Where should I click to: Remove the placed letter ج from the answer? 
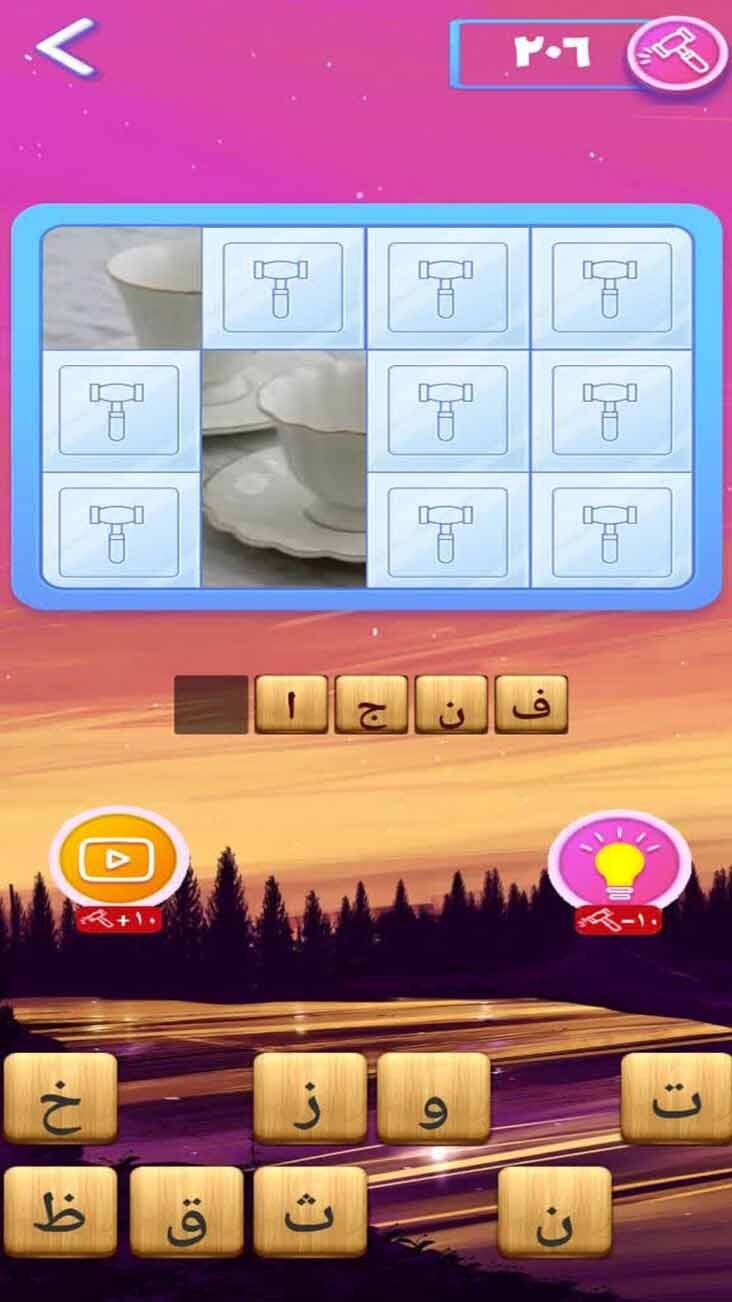click(x=371, y=704)
